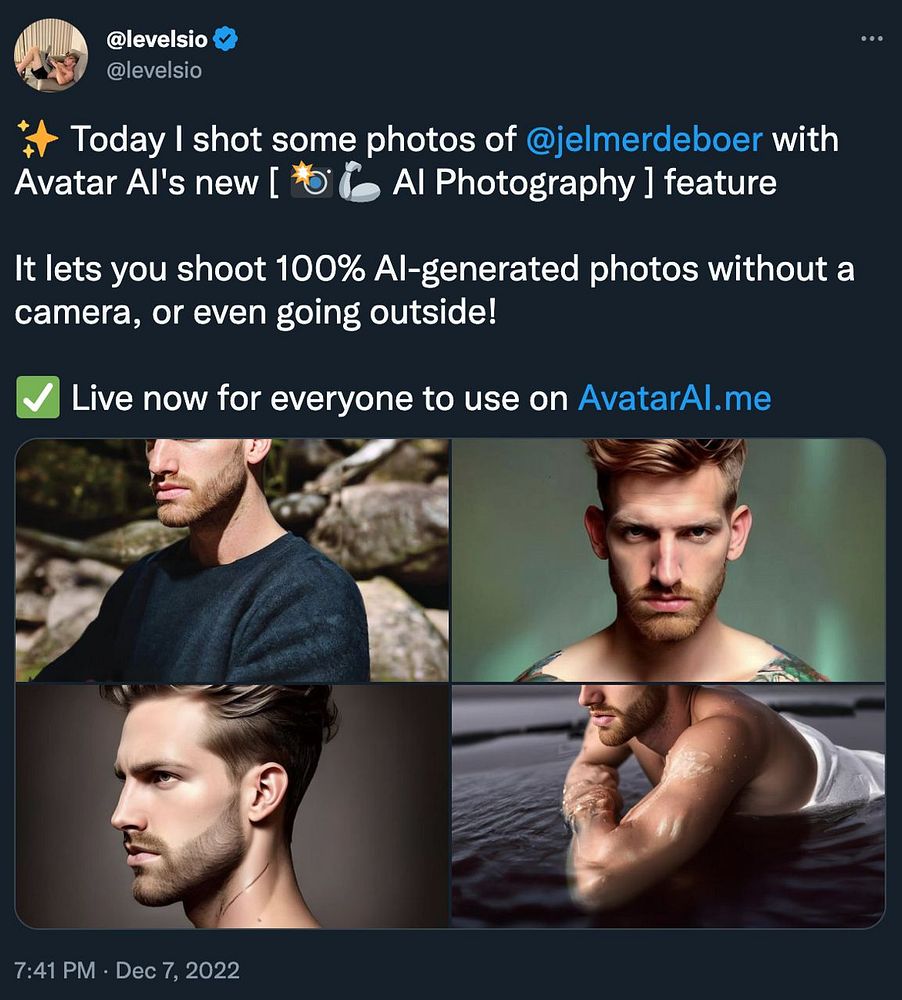The width and height of the screenshot is (902, 1000).
Task: Open the AvatarAI.me link
Action: point(675,398)
